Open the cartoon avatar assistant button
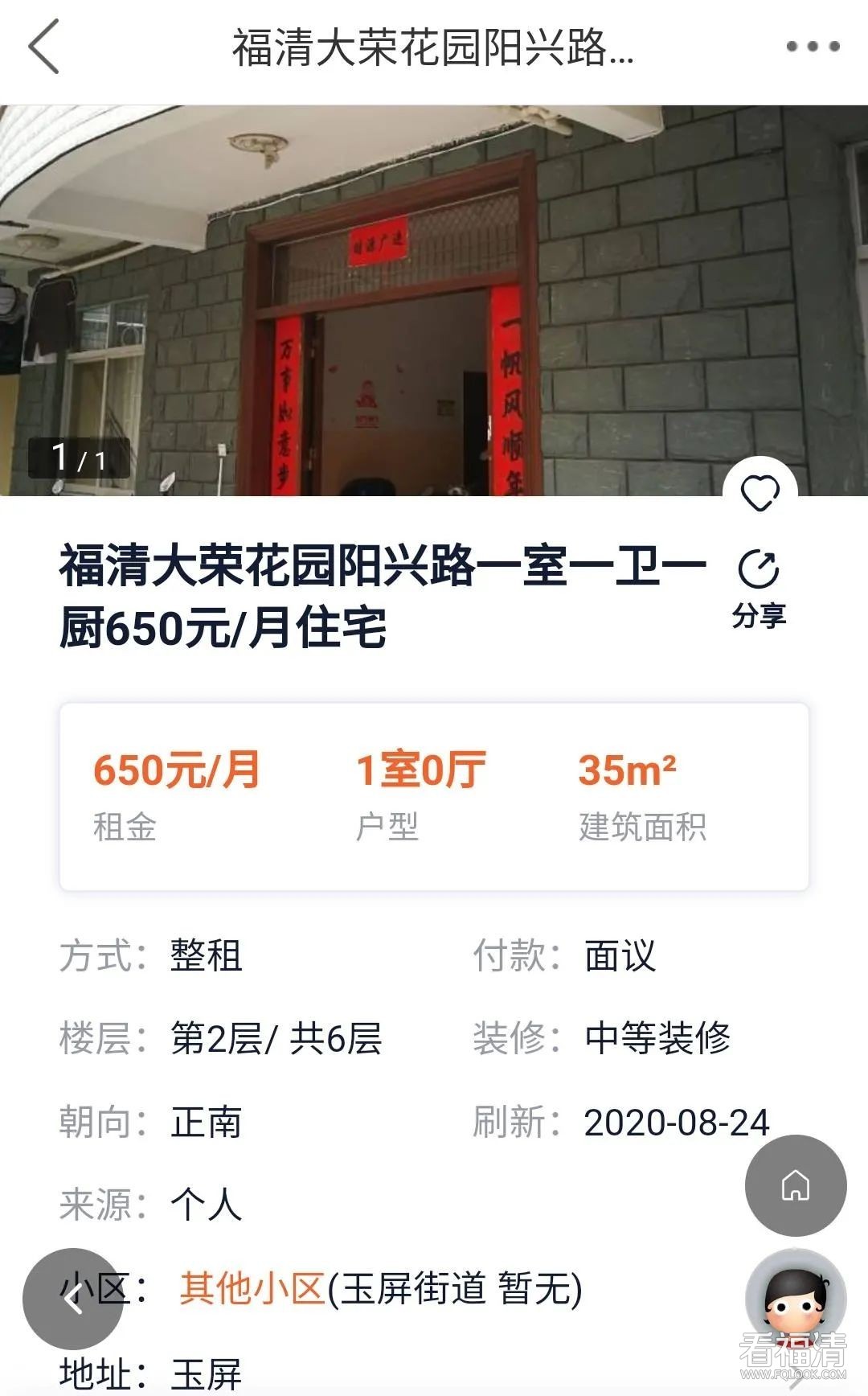The height and width of the screenshot is (1396, 868). pyautogui.click(x=795, y=1299)
